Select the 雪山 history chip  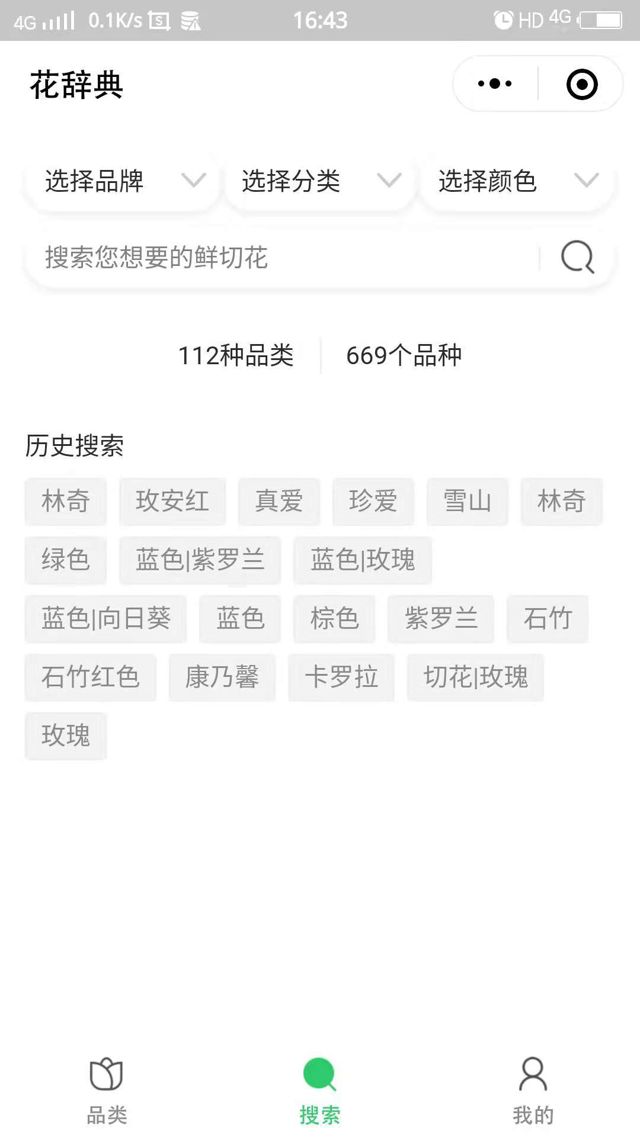pos(467,501)
